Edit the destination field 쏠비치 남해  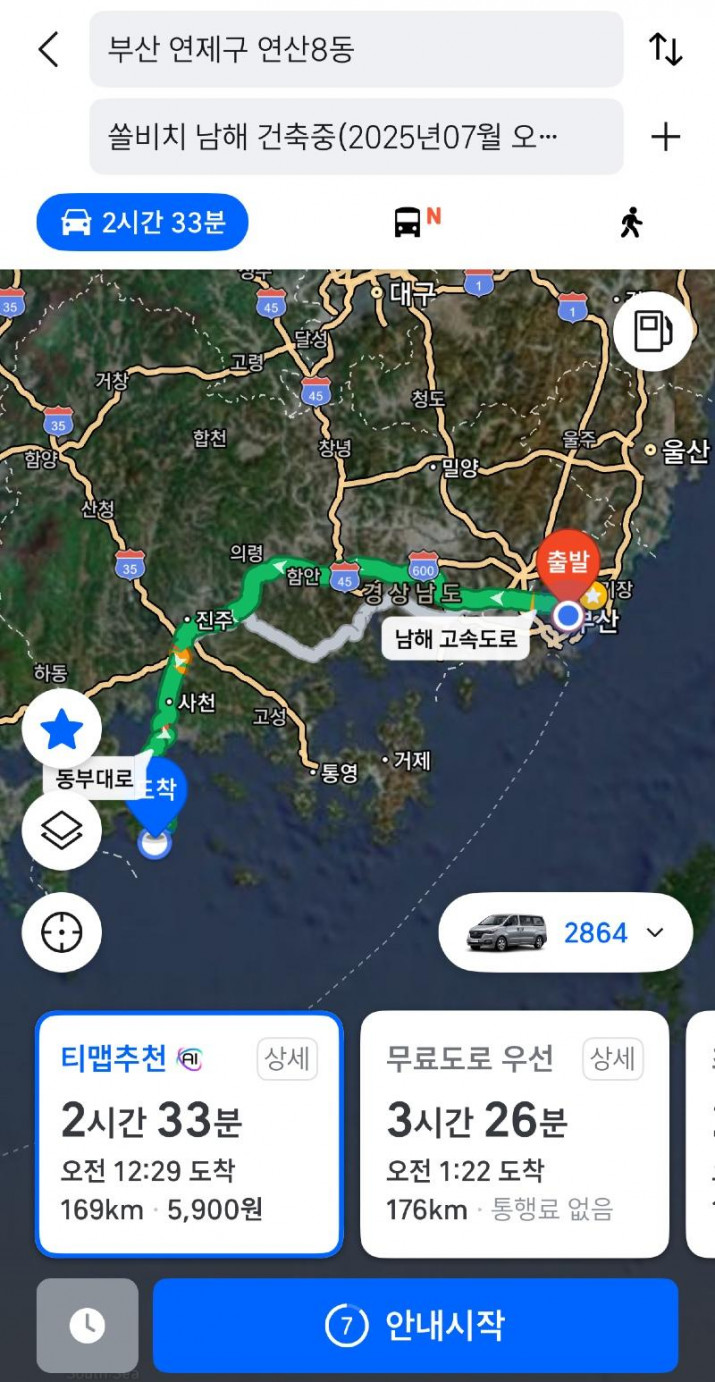356,136
